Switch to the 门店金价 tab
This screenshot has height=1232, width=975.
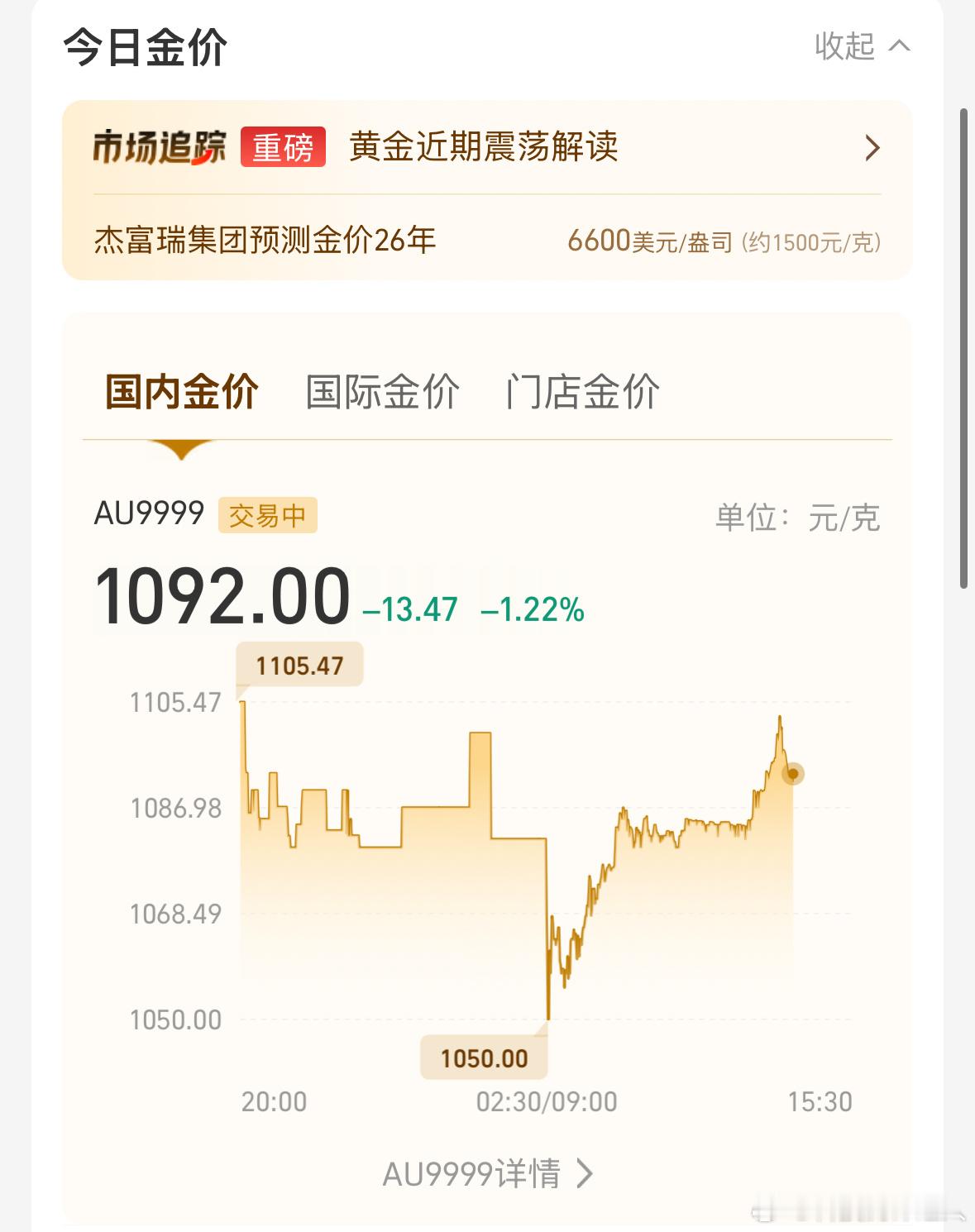[582, 392]
